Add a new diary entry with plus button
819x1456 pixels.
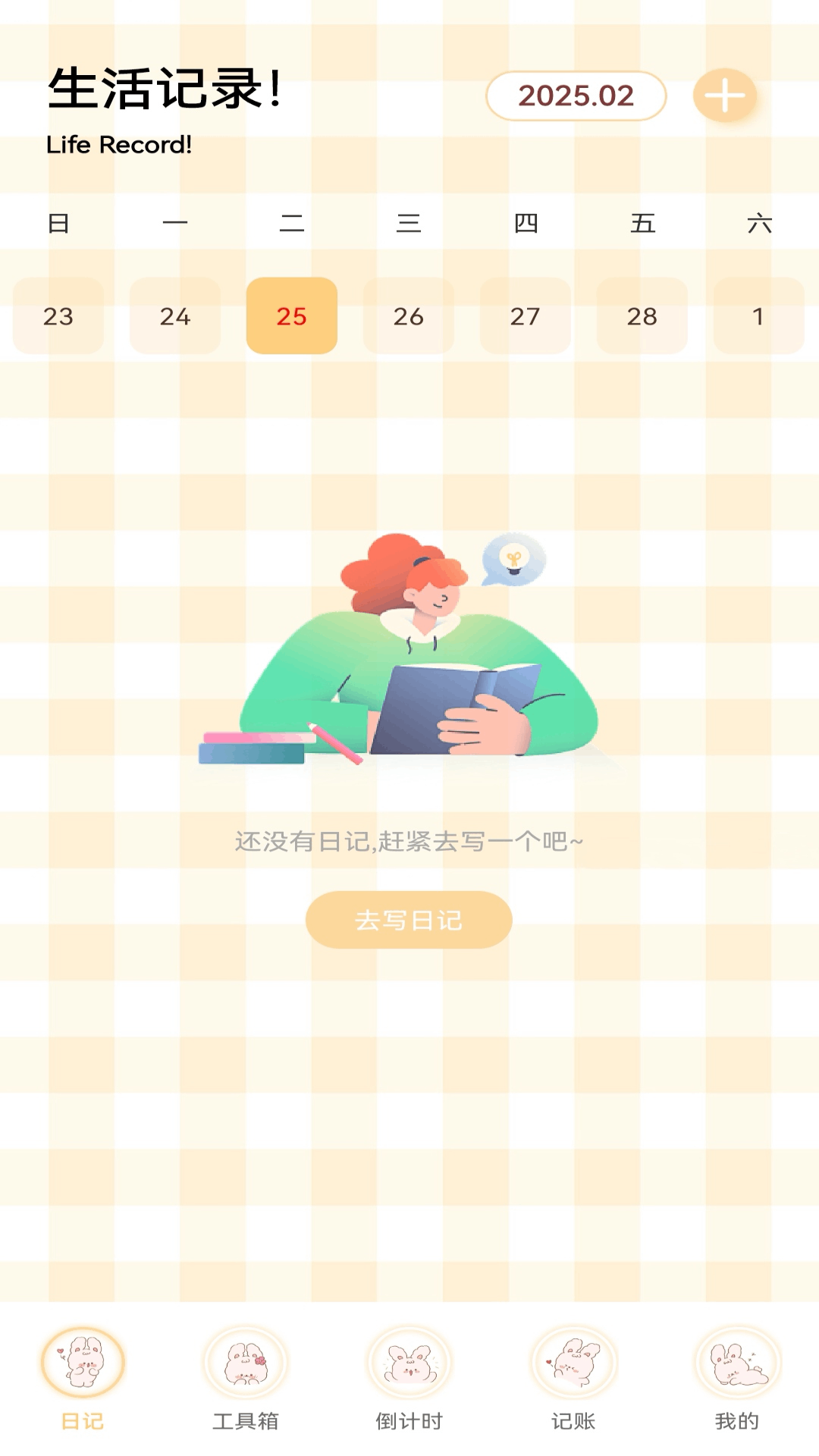725,96
